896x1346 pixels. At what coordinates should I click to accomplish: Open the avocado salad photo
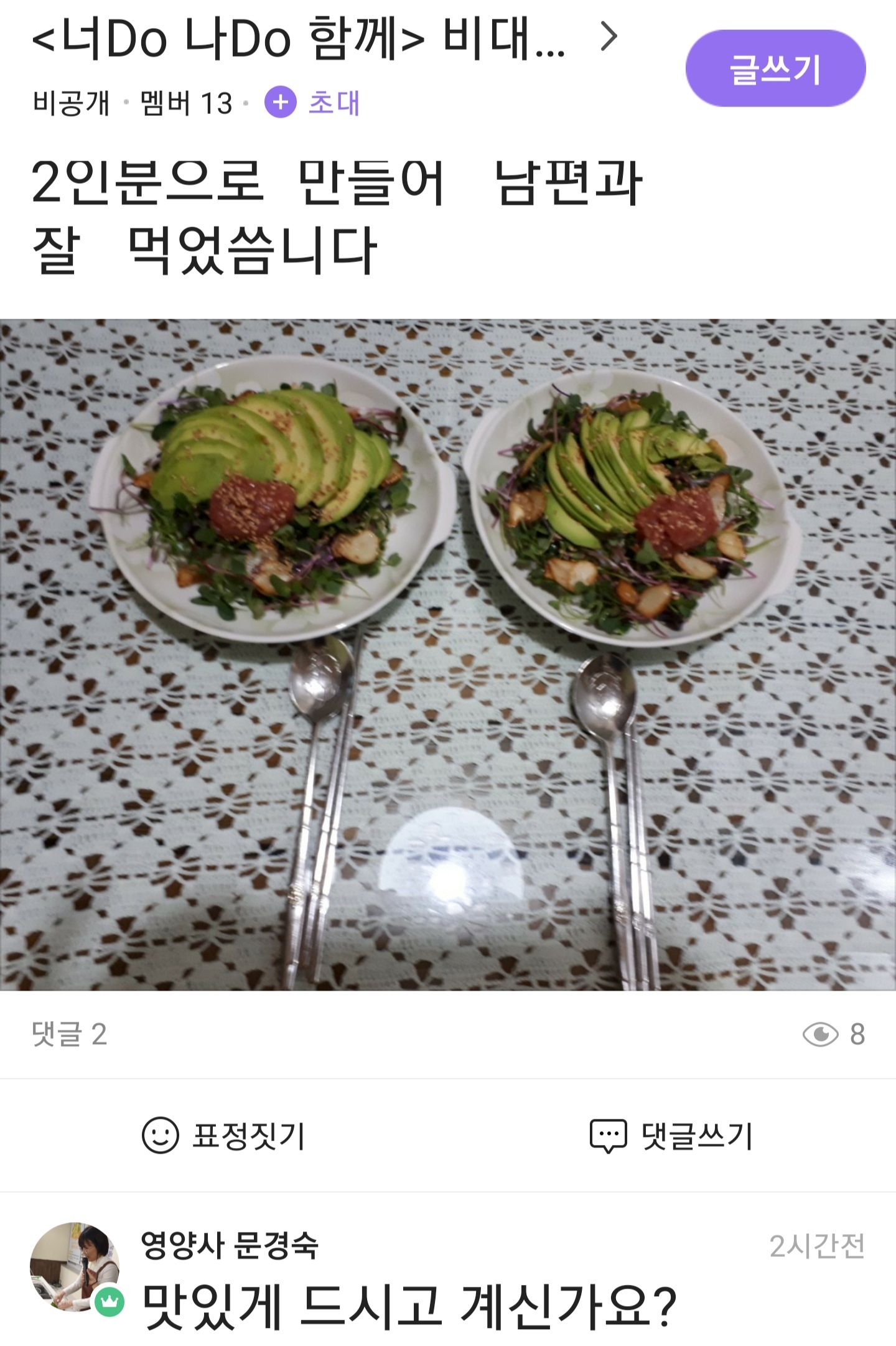pyautogui.click(x=448, y=653)
